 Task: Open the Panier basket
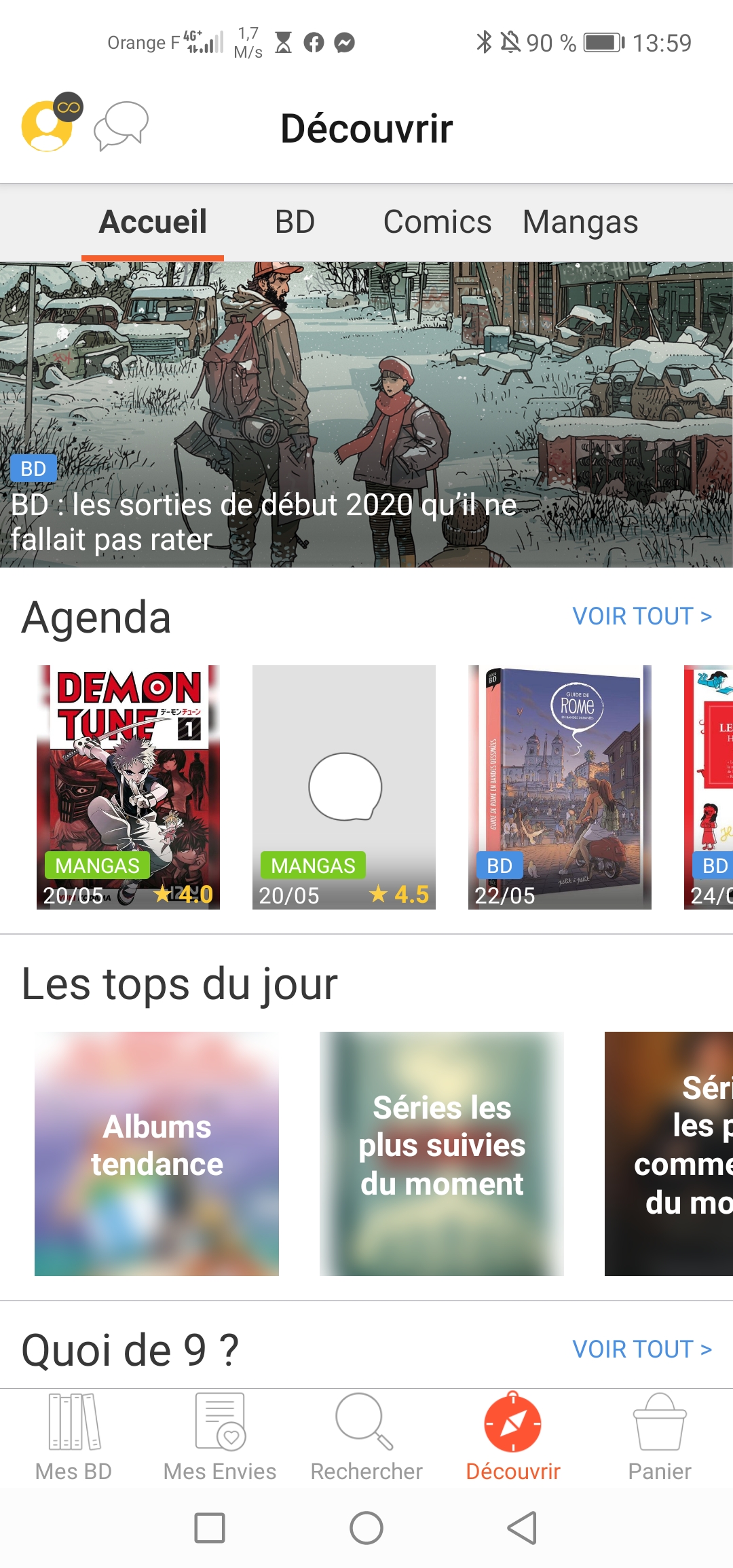tap(660, 1438)
